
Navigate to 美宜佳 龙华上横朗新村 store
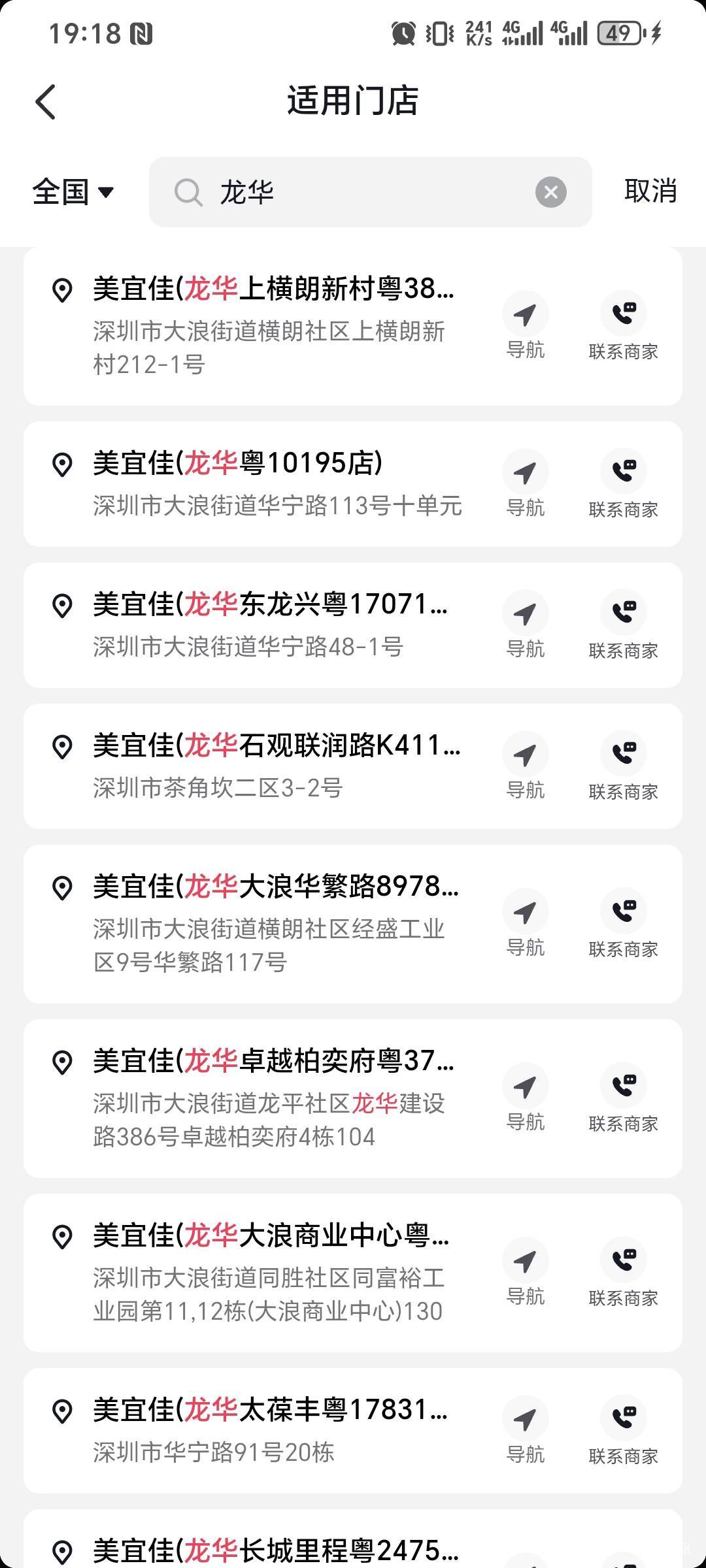tap(525, 325)
